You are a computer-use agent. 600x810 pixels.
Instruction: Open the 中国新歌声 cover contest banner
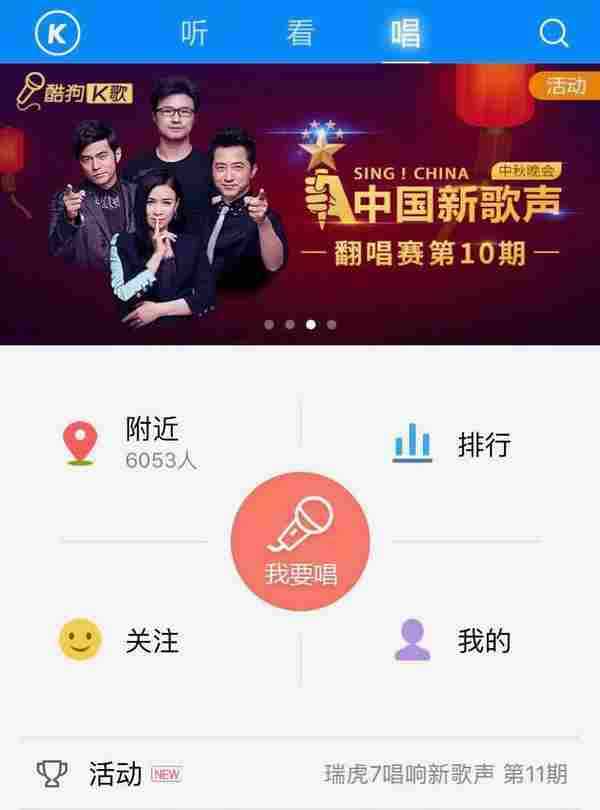[300, 205]
